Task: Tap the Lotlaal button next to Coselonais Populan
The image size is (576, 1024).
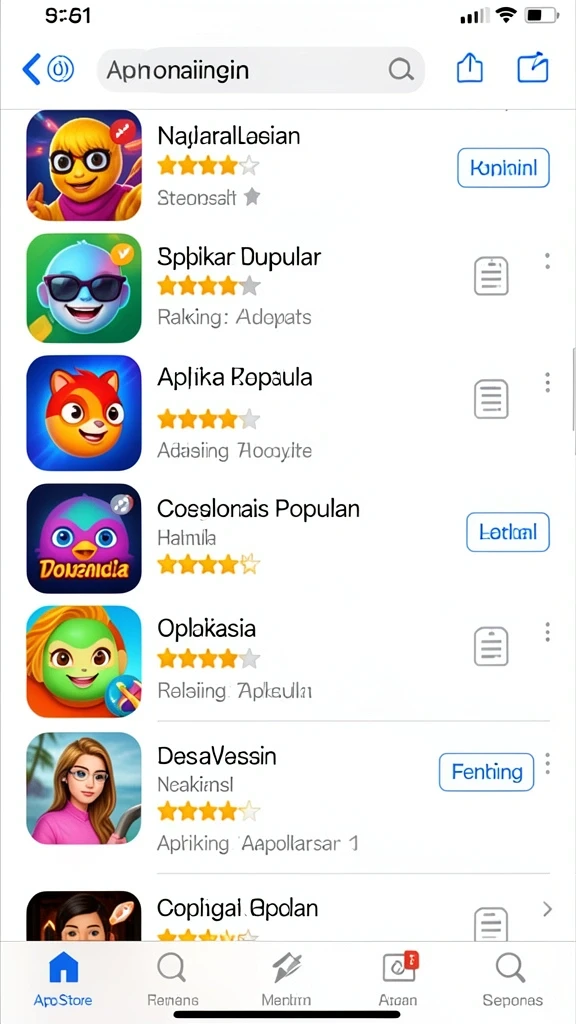Action: tap(508, 532)
